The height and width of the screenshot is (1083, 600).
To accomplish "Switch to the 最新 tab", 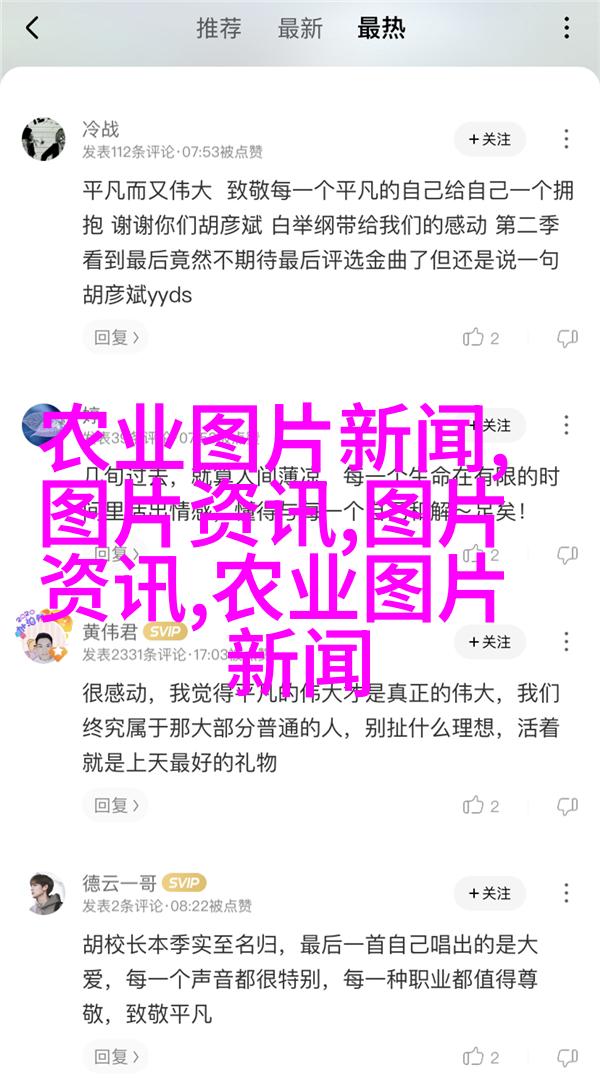I will (x=299, y=28).
